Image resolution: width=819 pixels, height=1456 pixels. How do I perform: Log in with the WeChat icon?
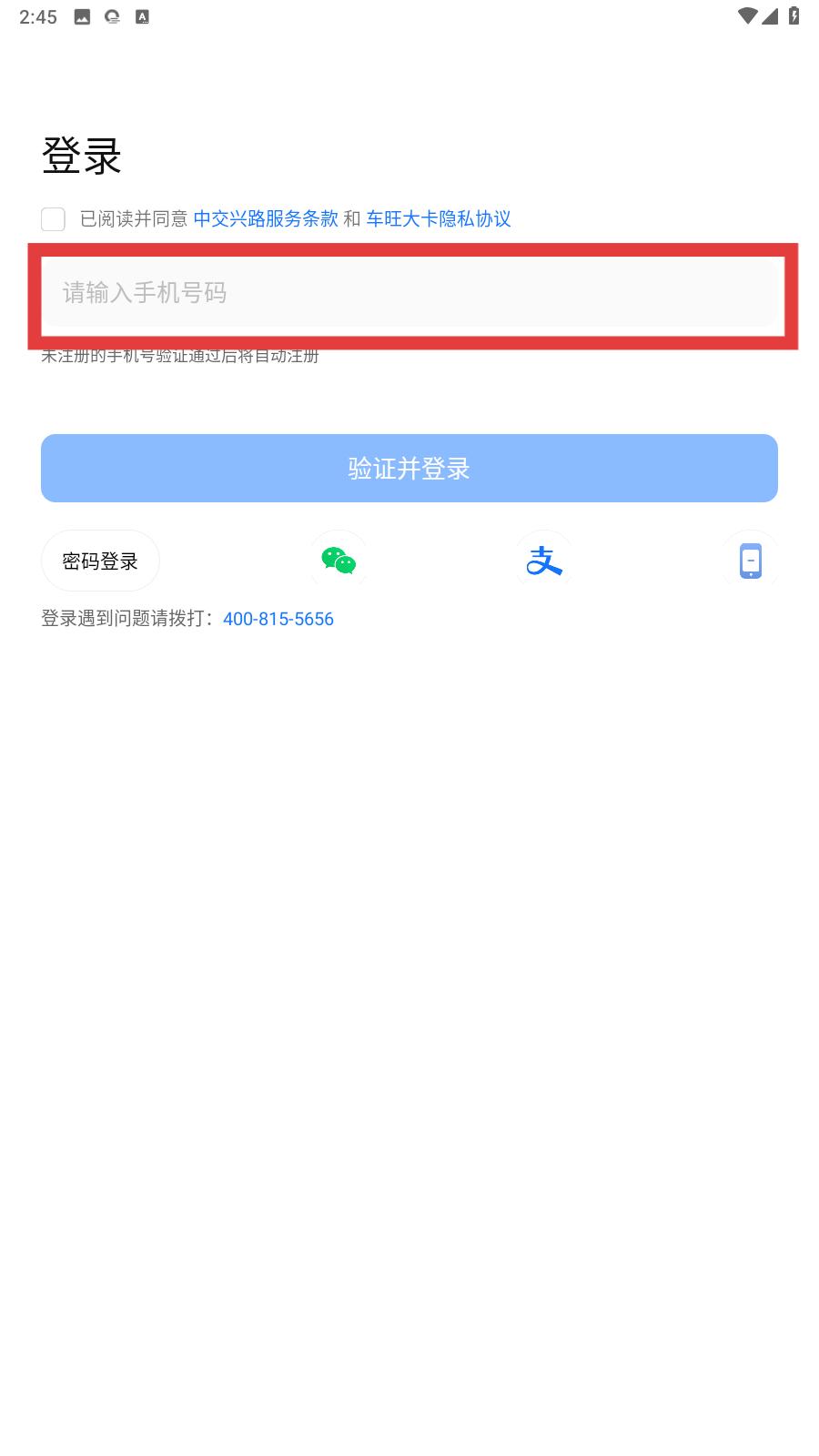pyautogui.click(x=339, y=561)
